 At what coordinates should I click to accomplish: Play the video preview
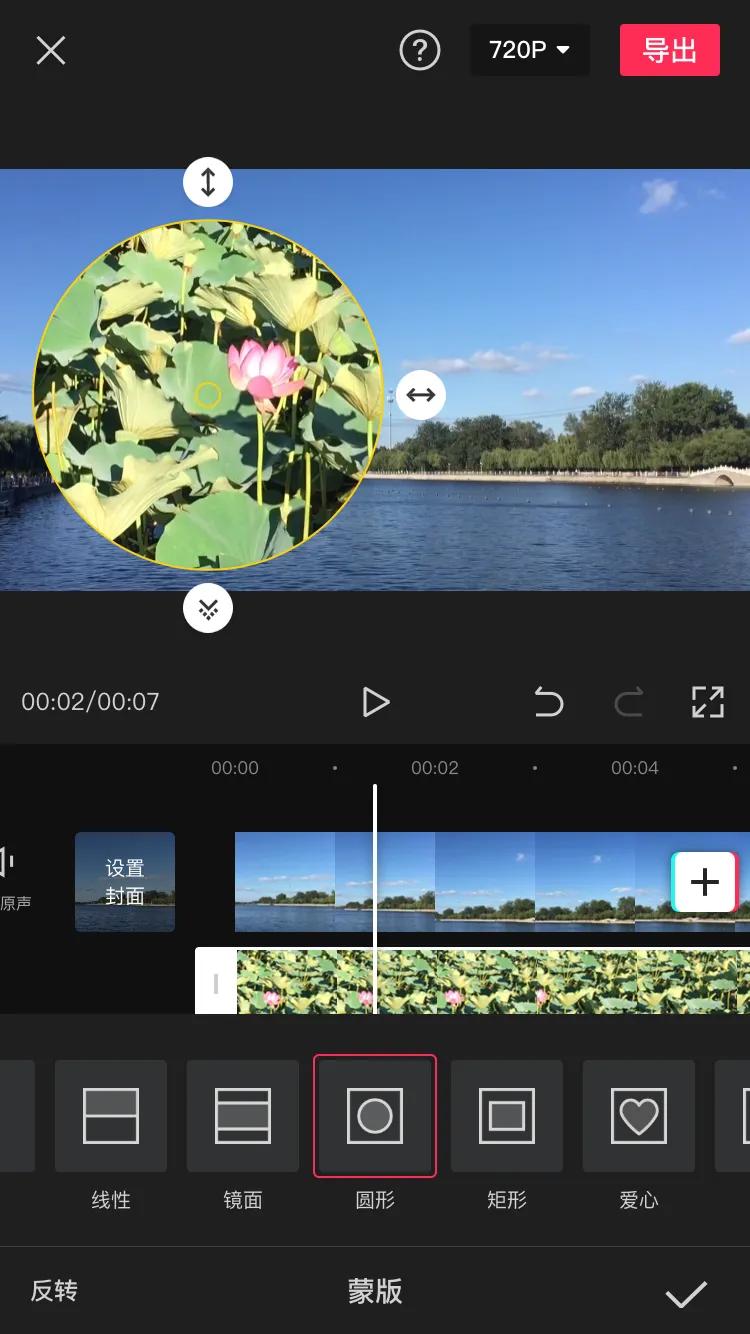(x=375, y=702)
